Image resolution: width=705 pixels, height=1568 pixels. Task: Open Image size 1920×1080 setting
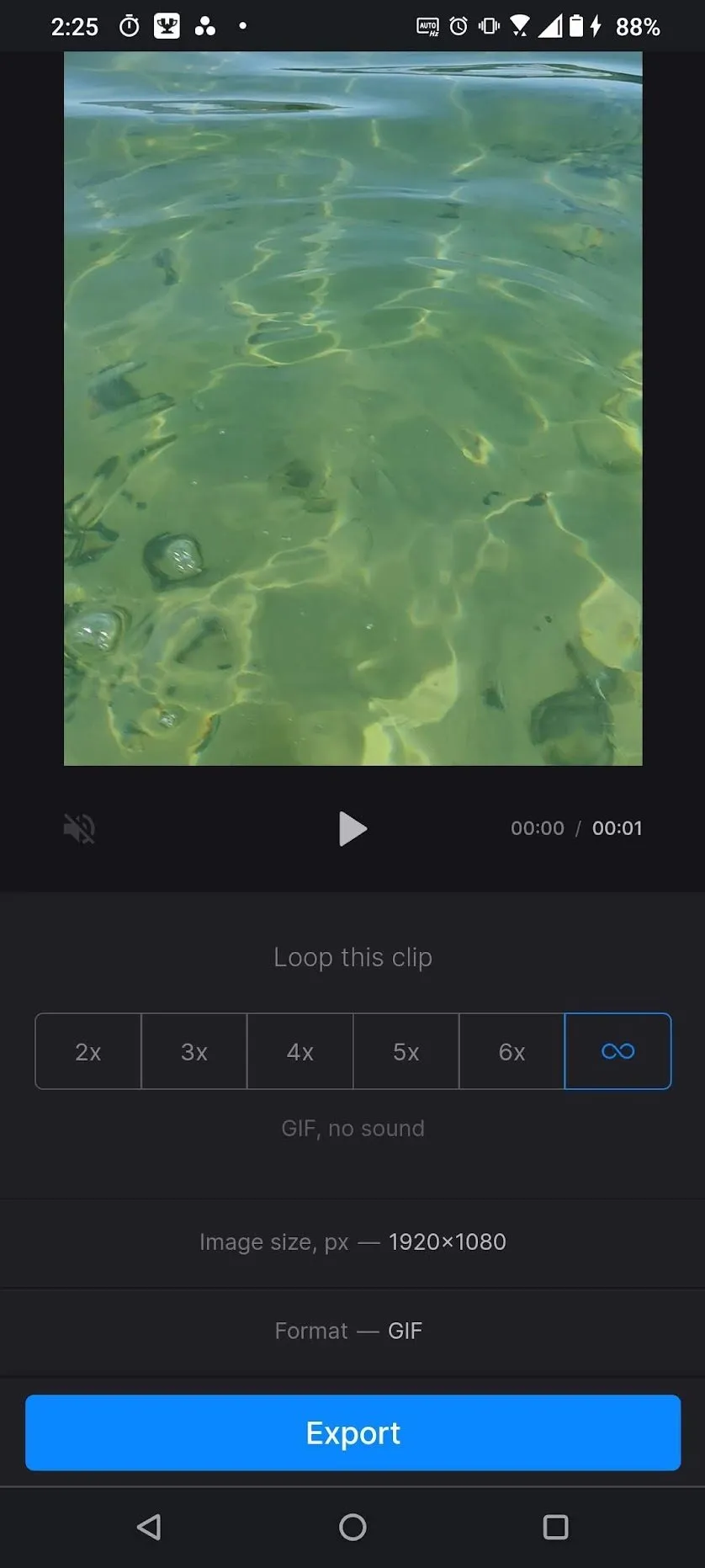click(x=352, y=1242)
